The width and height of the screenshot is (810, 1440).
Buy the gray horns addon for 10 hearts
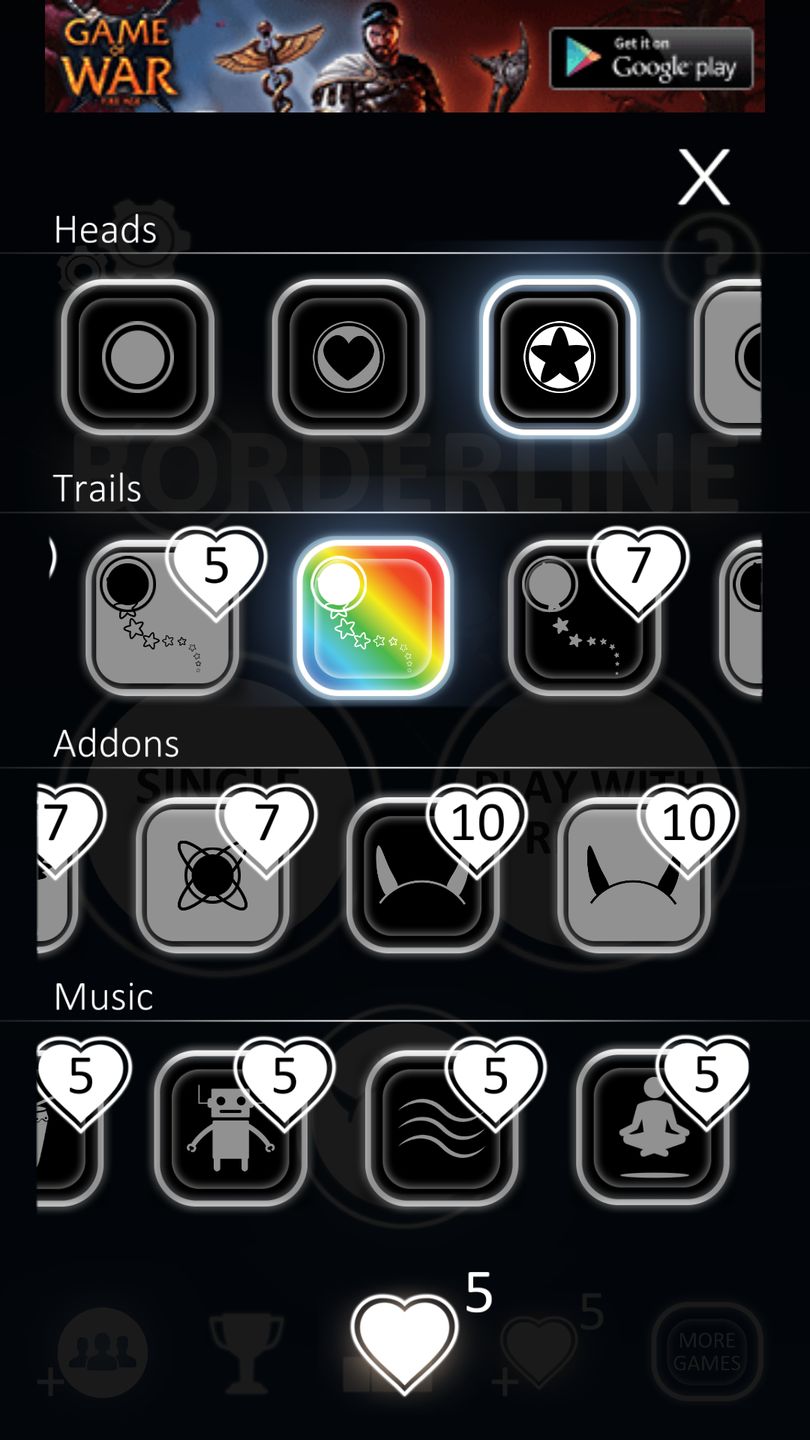click(633, 875)
